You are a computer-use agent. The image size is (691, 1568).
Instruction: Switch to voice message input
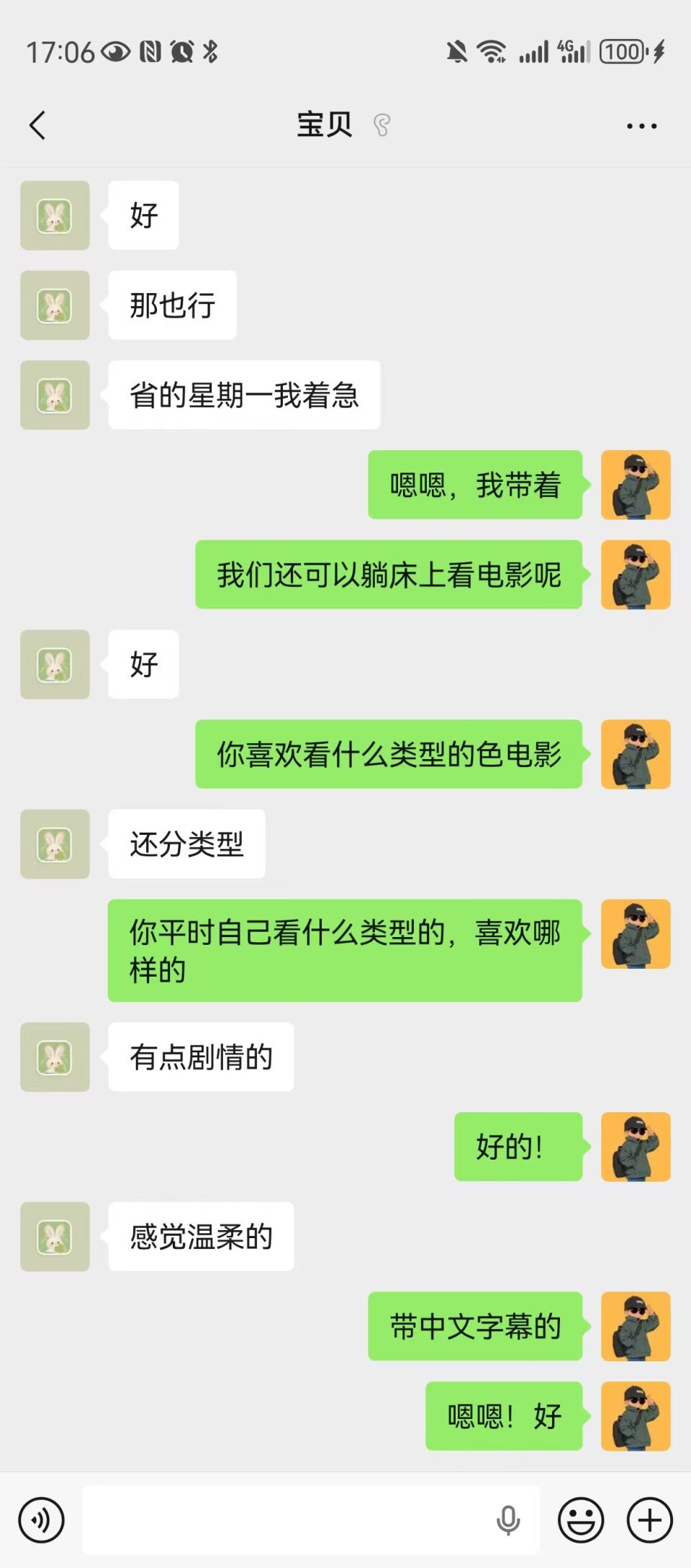coord(41,1520)
